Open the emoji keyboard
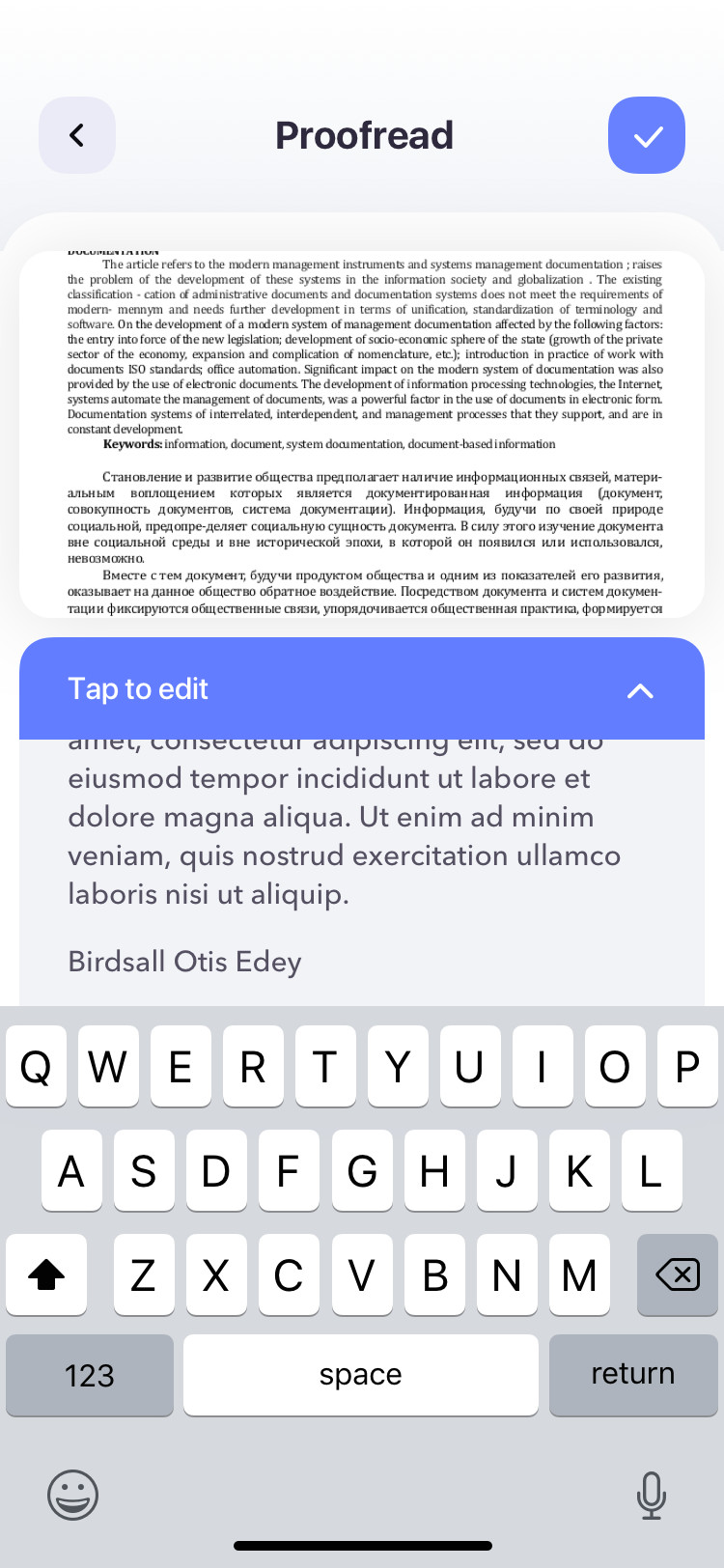Viewport: 724px width, 1568px height. point(73,1495)
